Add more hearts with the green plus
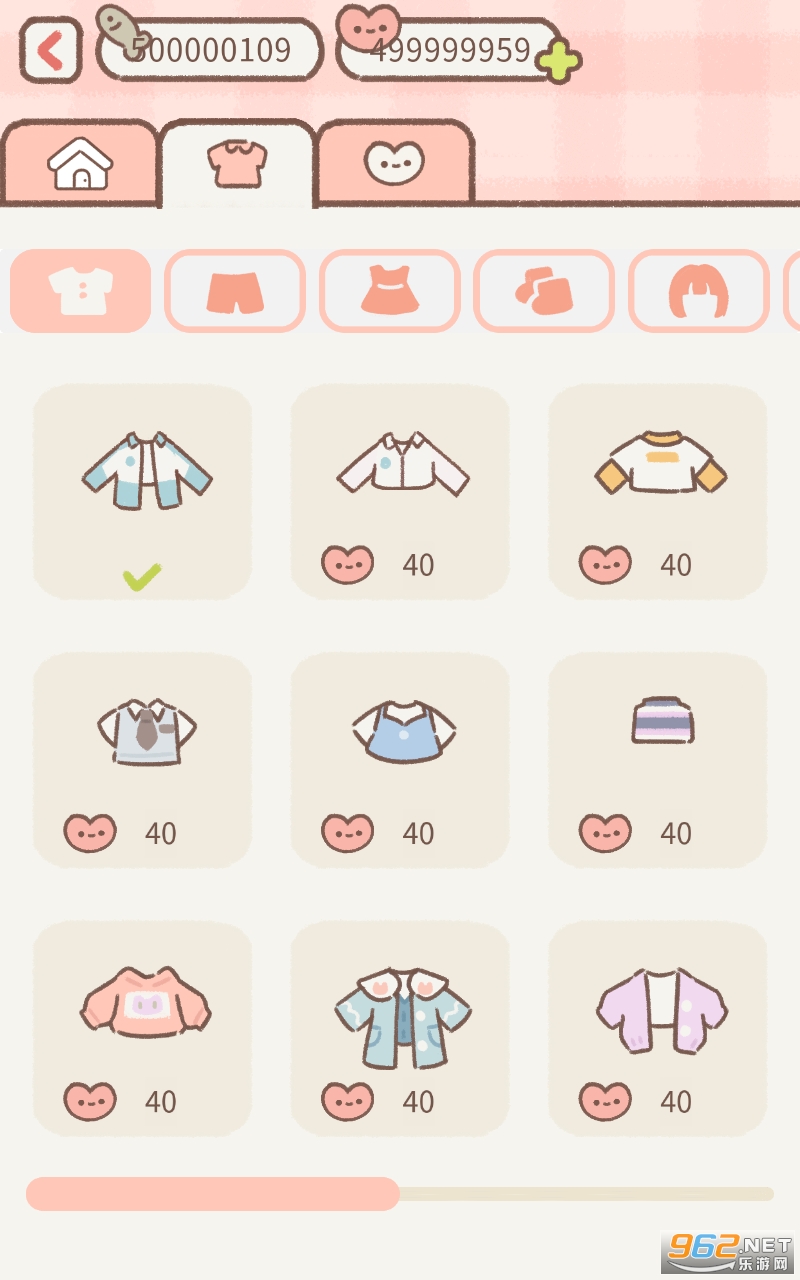 click(x=559, y=62)
